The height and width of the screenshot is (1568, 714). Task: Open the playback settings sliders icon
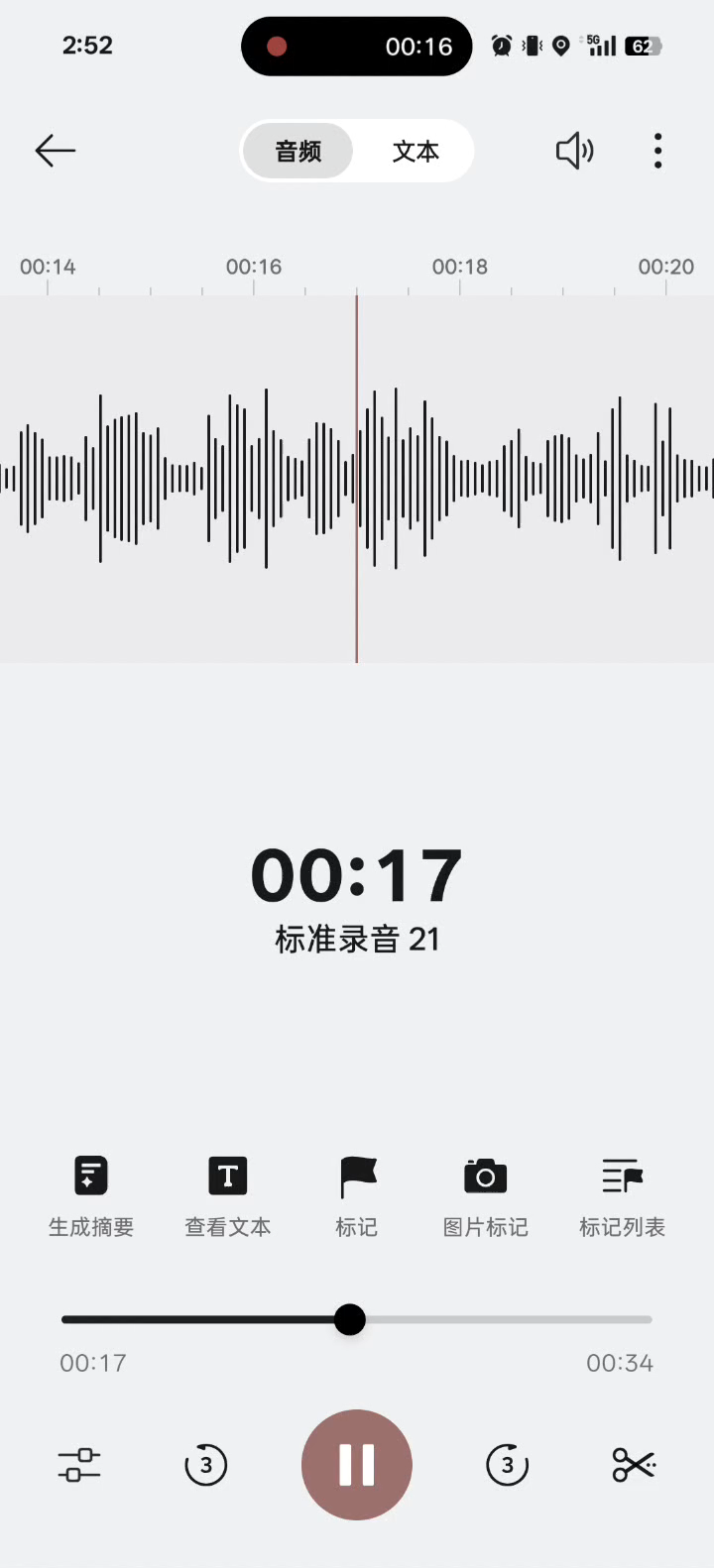pos(79,1465)
